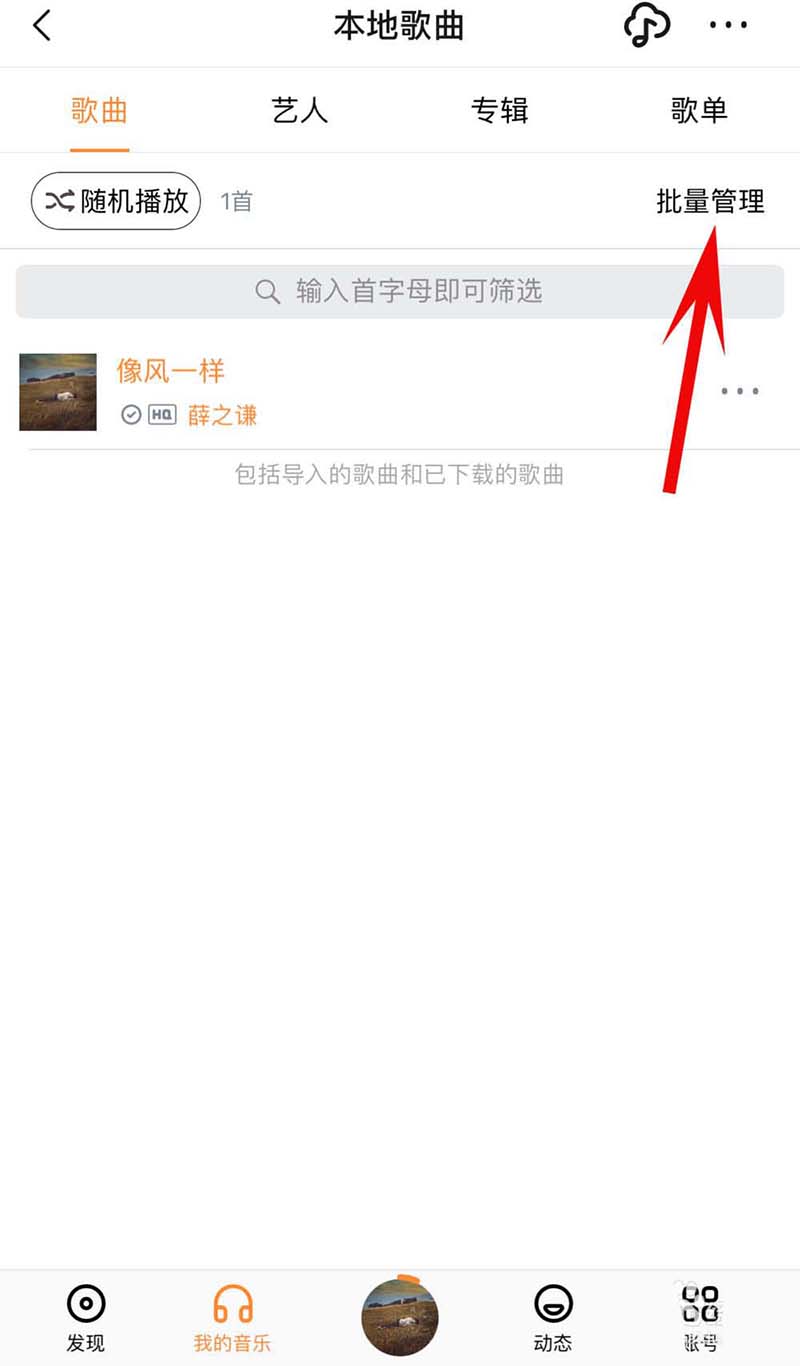This screenshot has width=800, height=1366.
Task: Go back using the top-left arrow
Action: point(42,26)
